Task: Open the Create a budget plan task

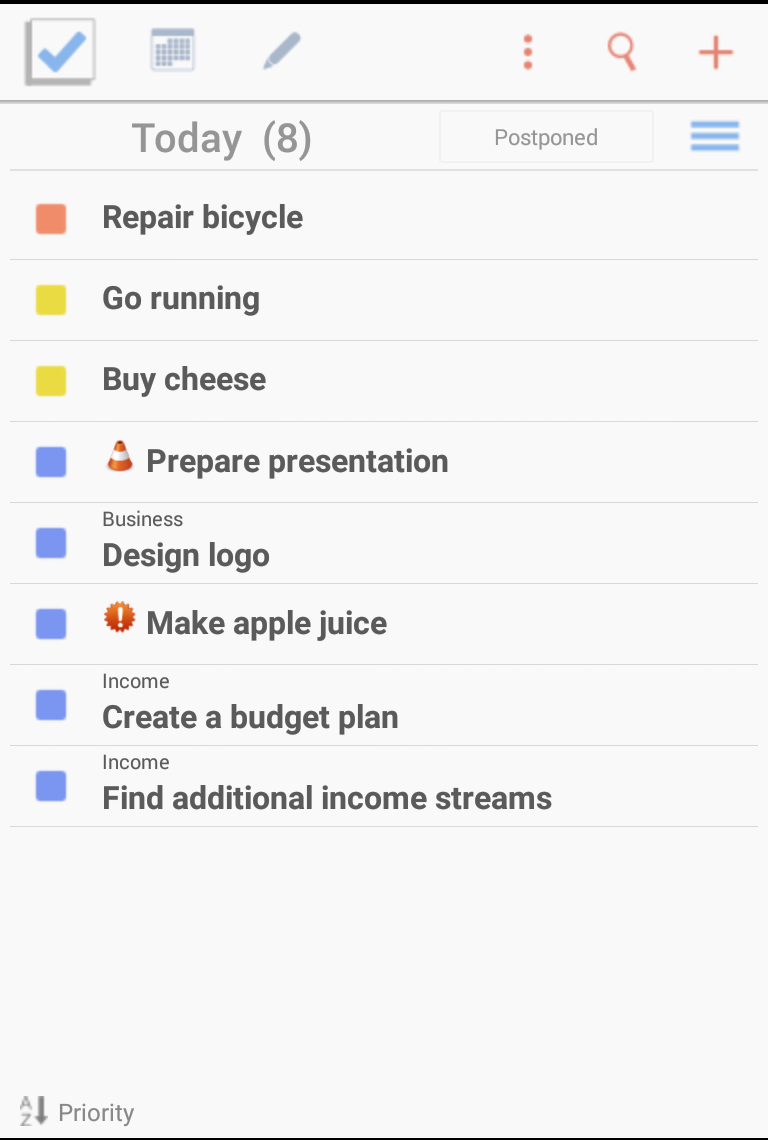Action: click(x=250, y=717)
